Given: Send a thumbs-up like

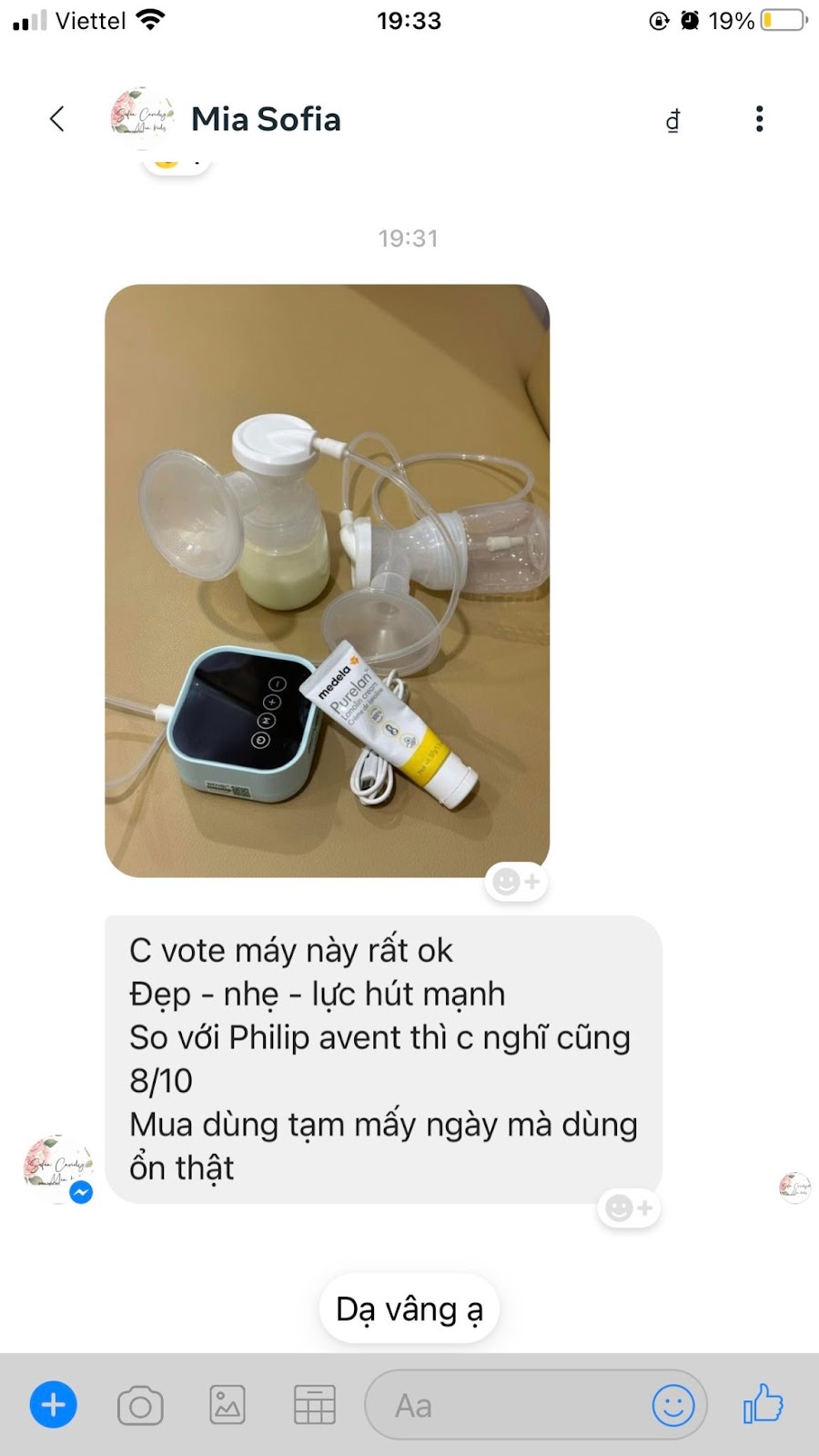Looking at the screenshot, I should 763,1404.
